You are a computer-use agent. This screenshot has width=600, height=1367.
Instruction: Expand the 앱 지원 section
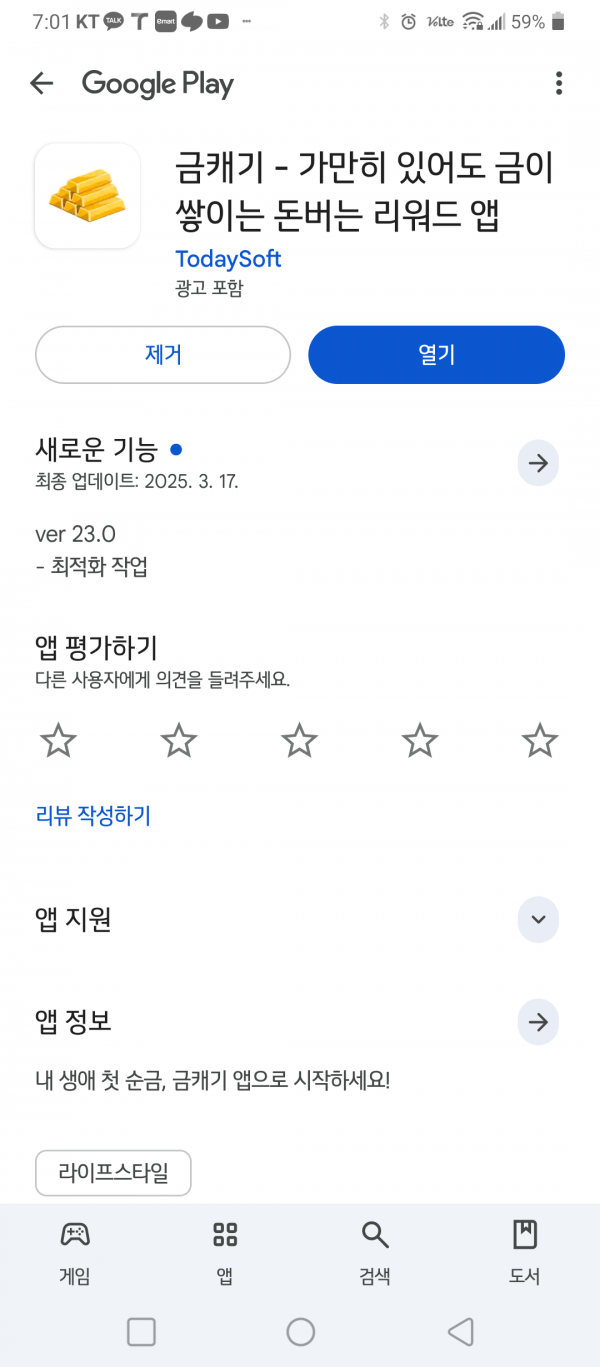tap(538, 919)
